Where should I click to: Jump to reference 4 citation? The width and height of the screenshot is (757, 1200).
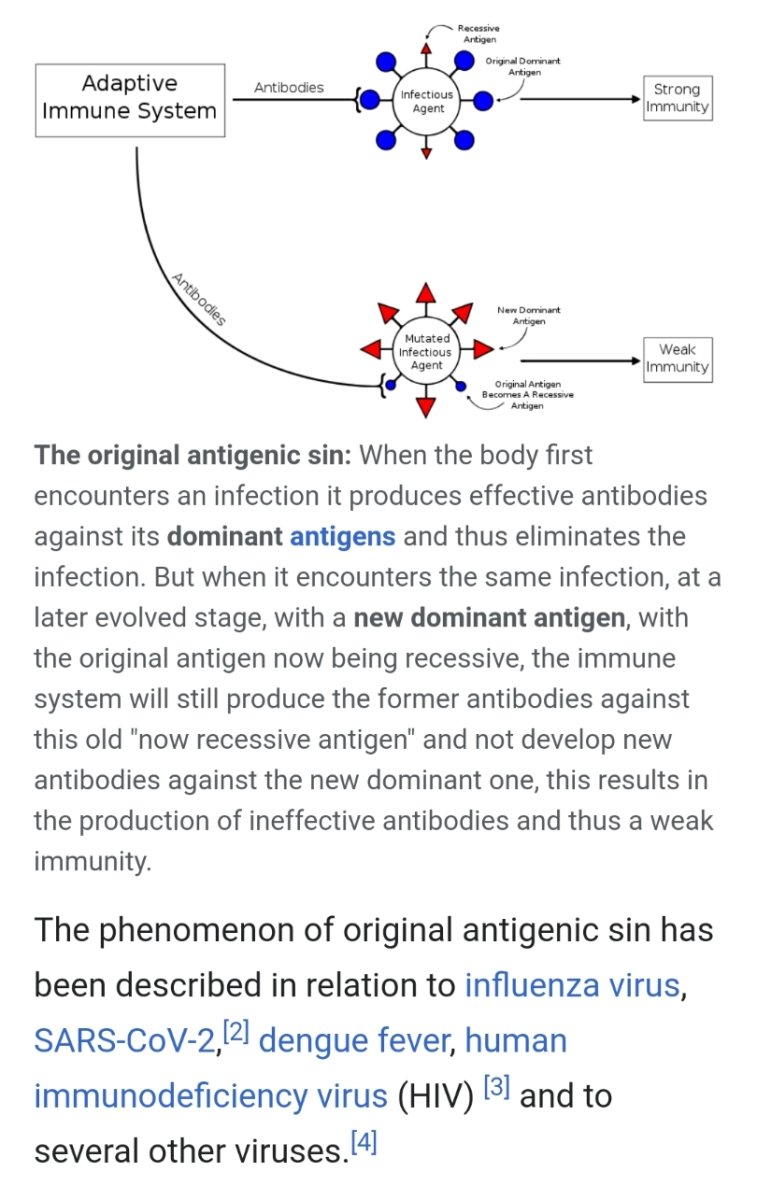pos(361,1143)
